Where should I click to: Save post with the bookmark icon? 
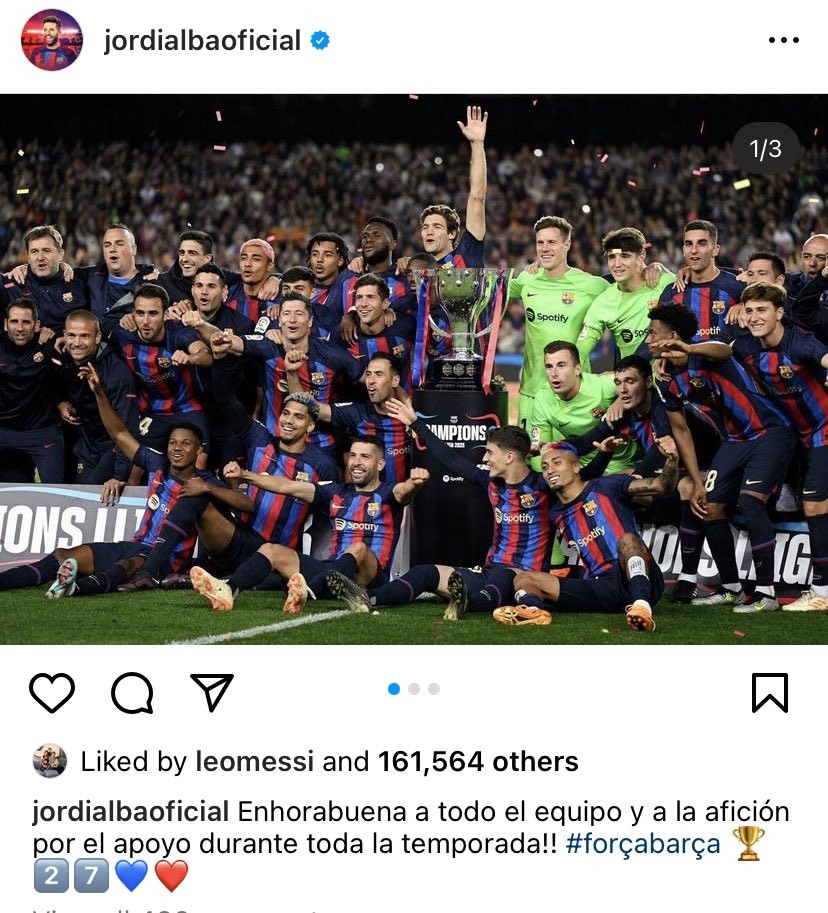[x=769, y=692]
